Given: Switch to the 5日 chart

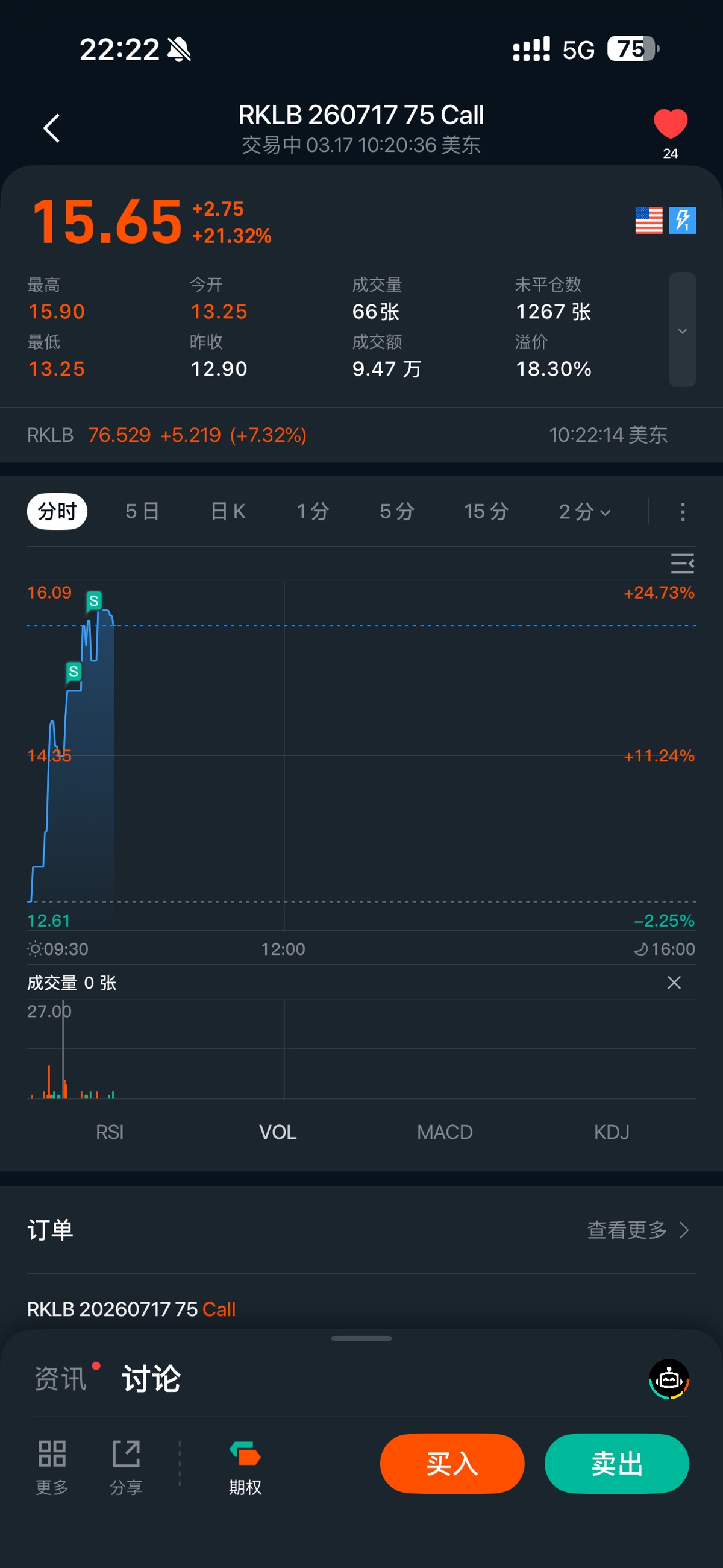Looking at the screenshot, I should 142,511.
